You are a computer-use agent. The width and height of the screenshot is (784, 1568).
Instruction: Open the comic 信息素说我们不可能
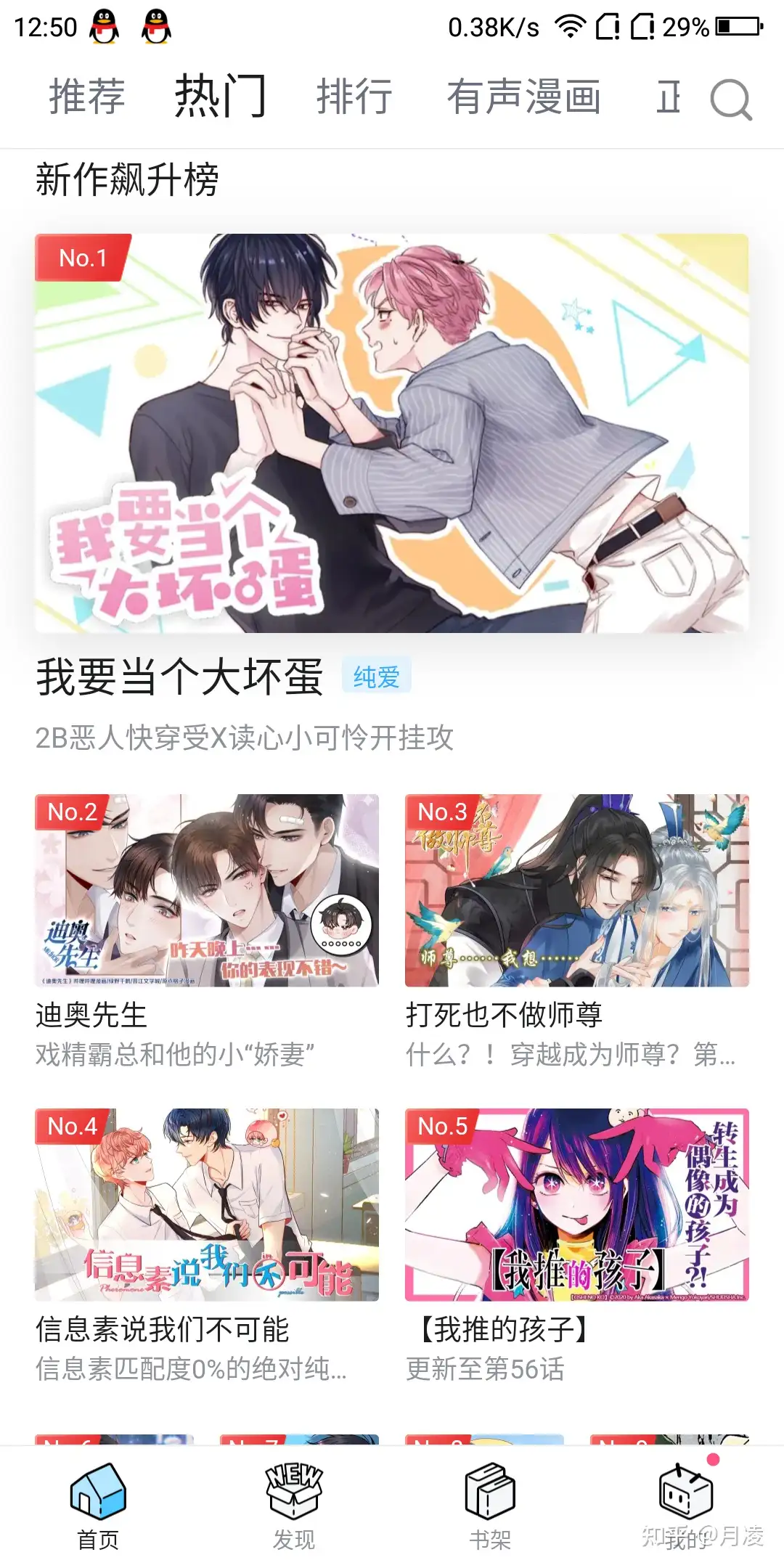click(x=207, y=1204)
